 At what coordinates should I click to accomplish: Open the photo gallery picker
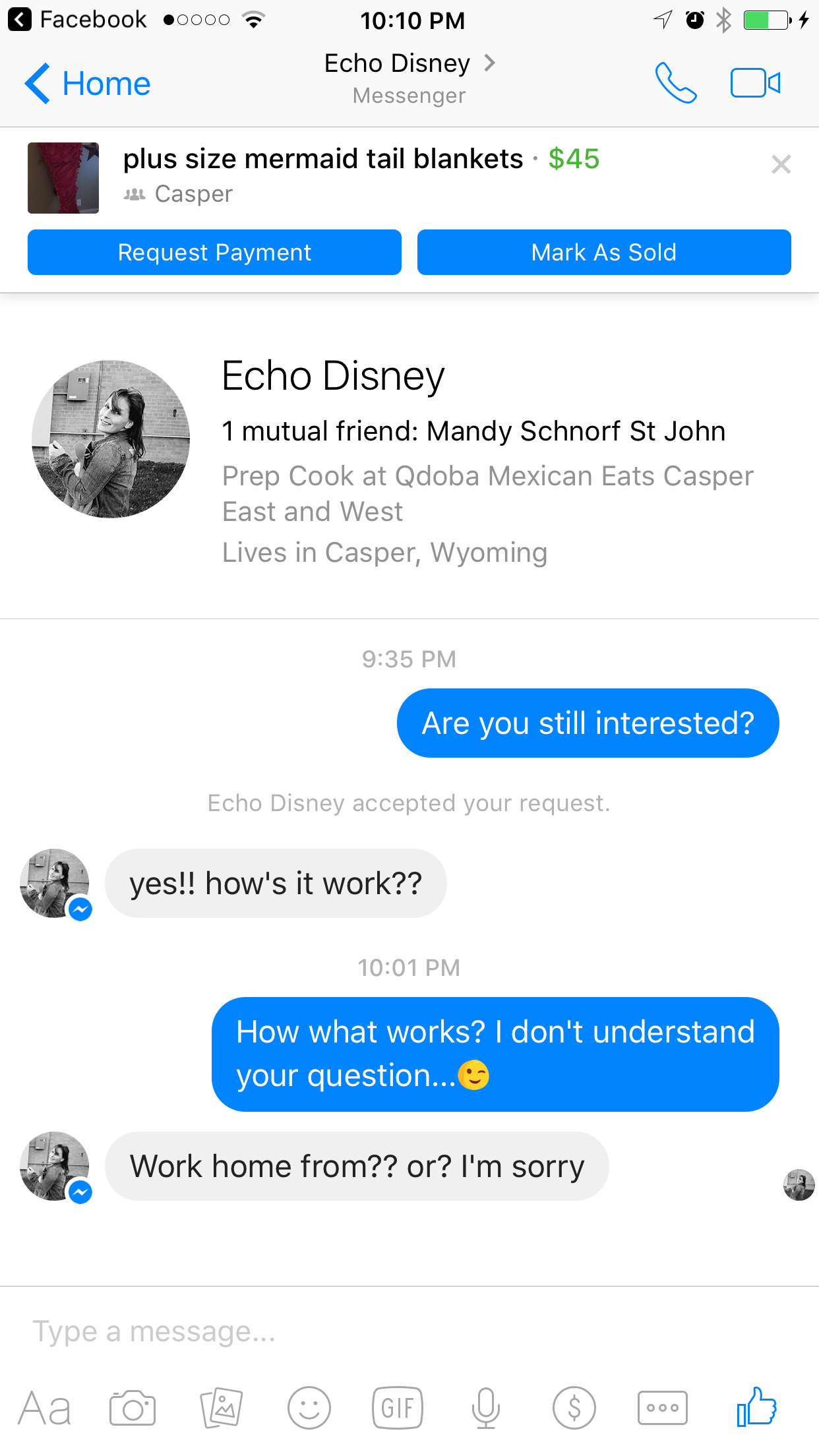(x=222, y=1409)
